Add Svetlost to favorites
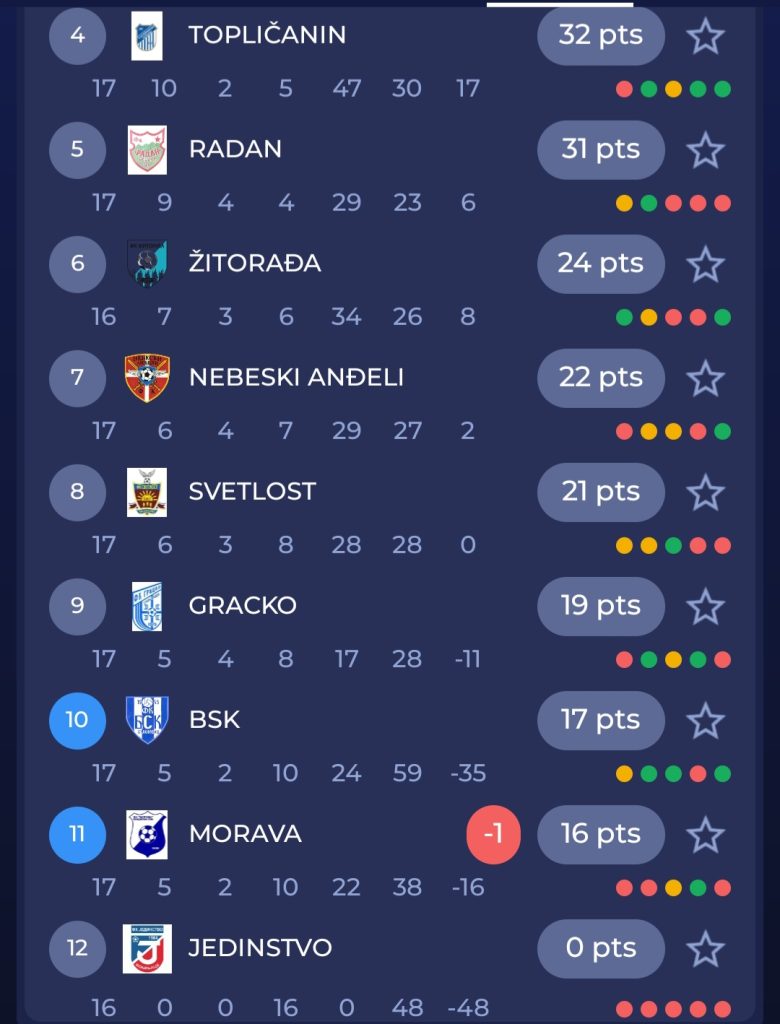This screenshot has width=780, height=1024. click(705, 492)
